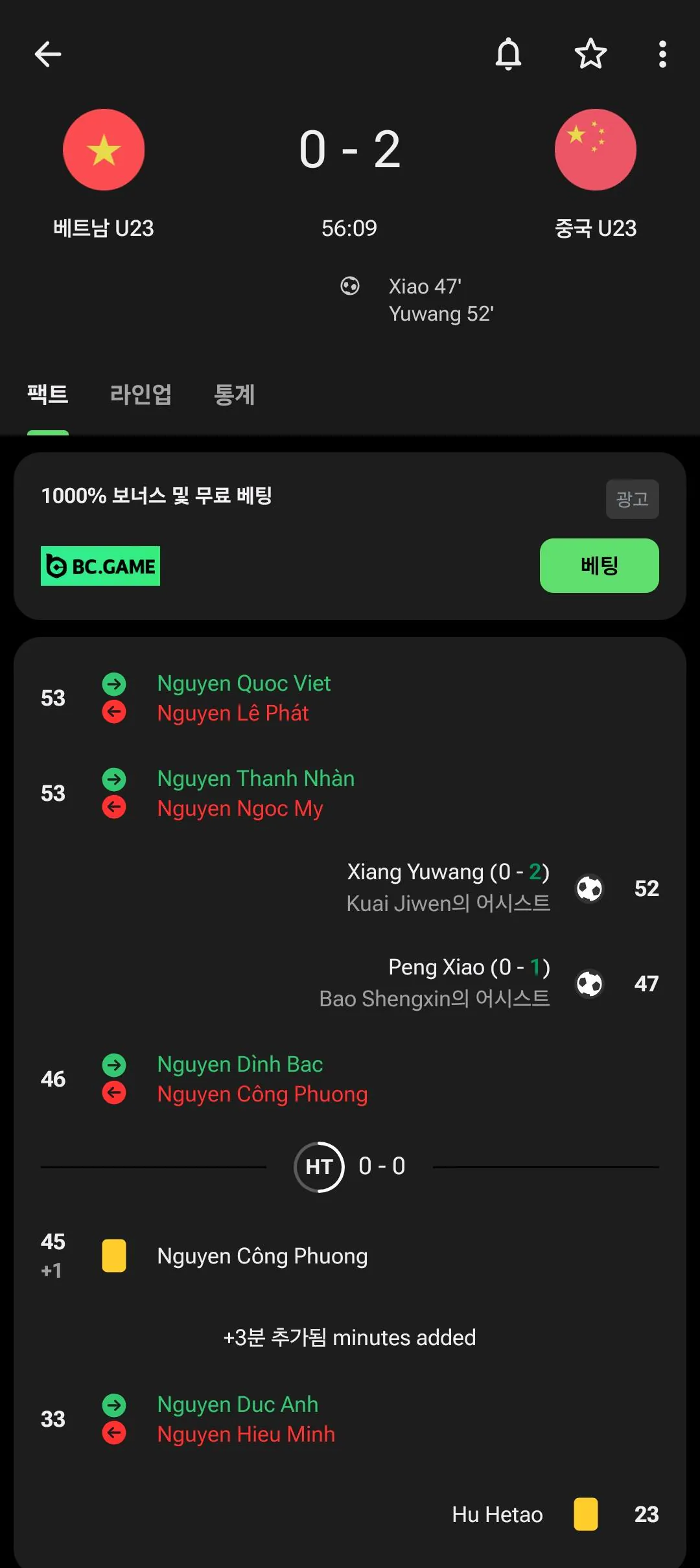Open Hu Hetao's yellow card event

click(497, 1515)
